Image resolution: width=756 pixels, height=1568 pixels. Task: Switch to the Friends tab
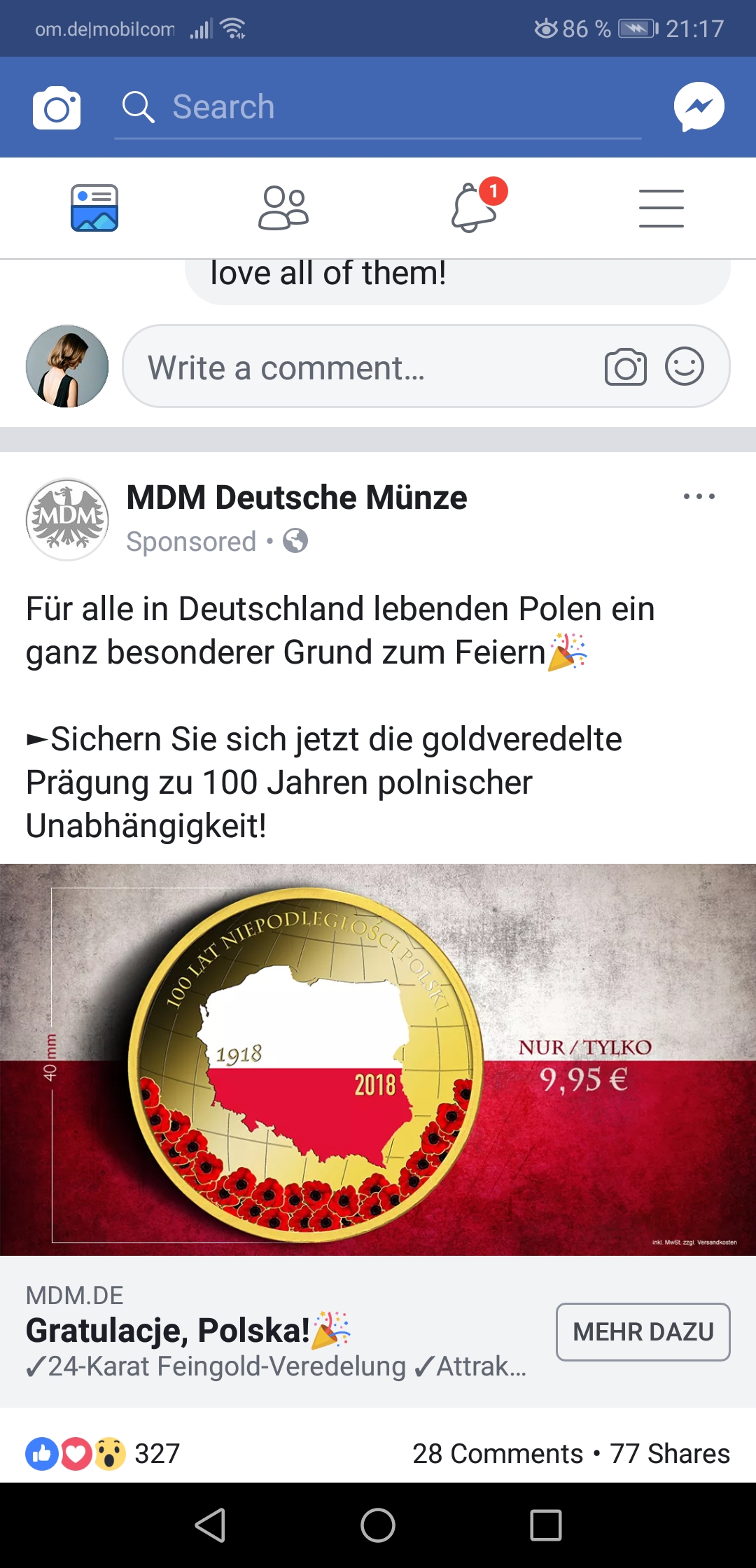click(283, 208)
